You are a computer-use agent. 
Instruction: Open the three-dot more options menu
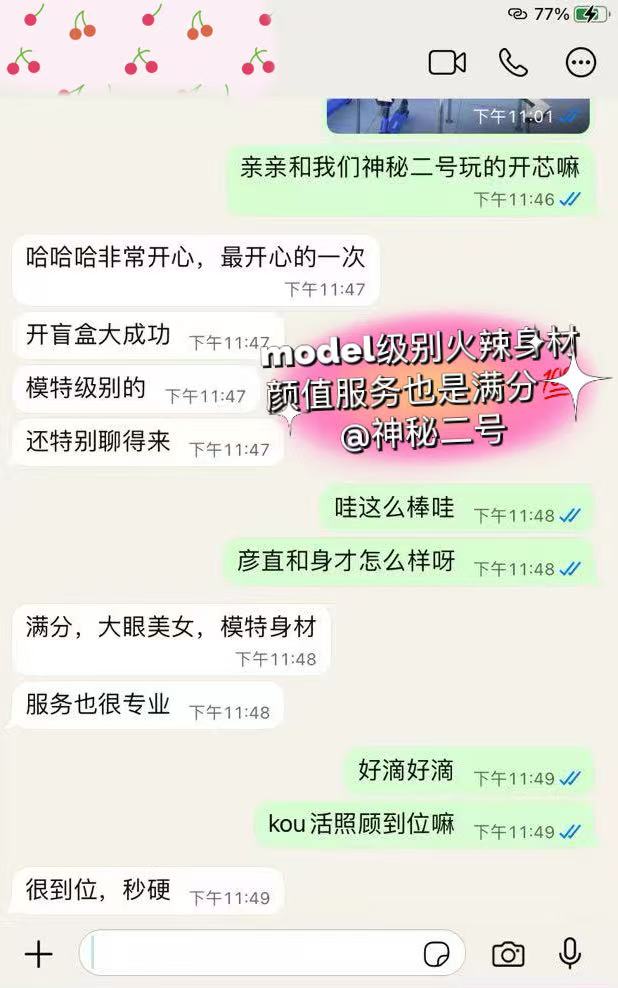(x=581, y=62)
